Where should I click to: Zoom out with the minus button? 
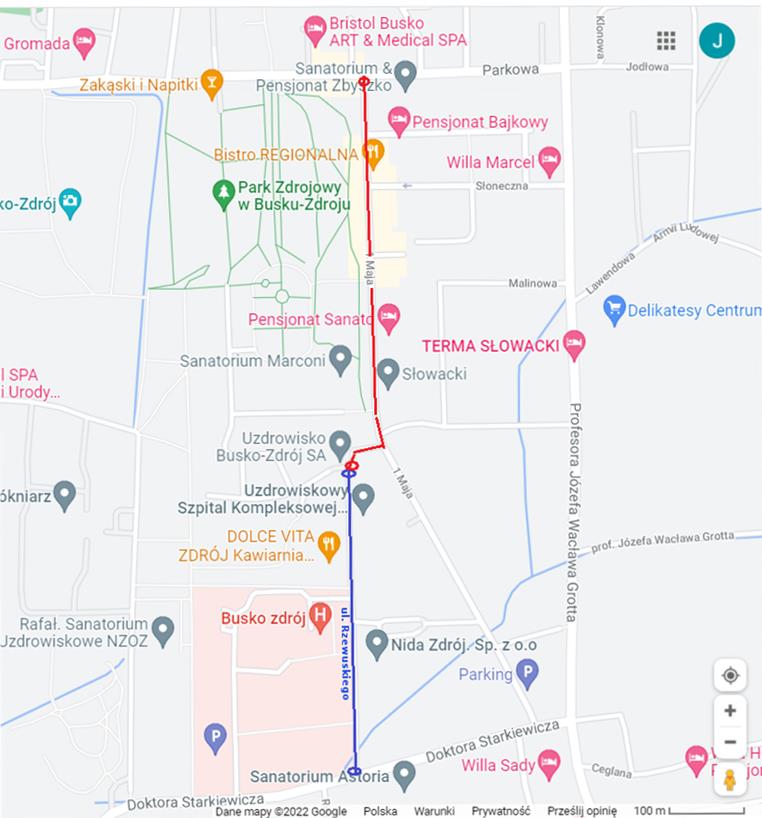pyautogui.click(x=730, y=742)
